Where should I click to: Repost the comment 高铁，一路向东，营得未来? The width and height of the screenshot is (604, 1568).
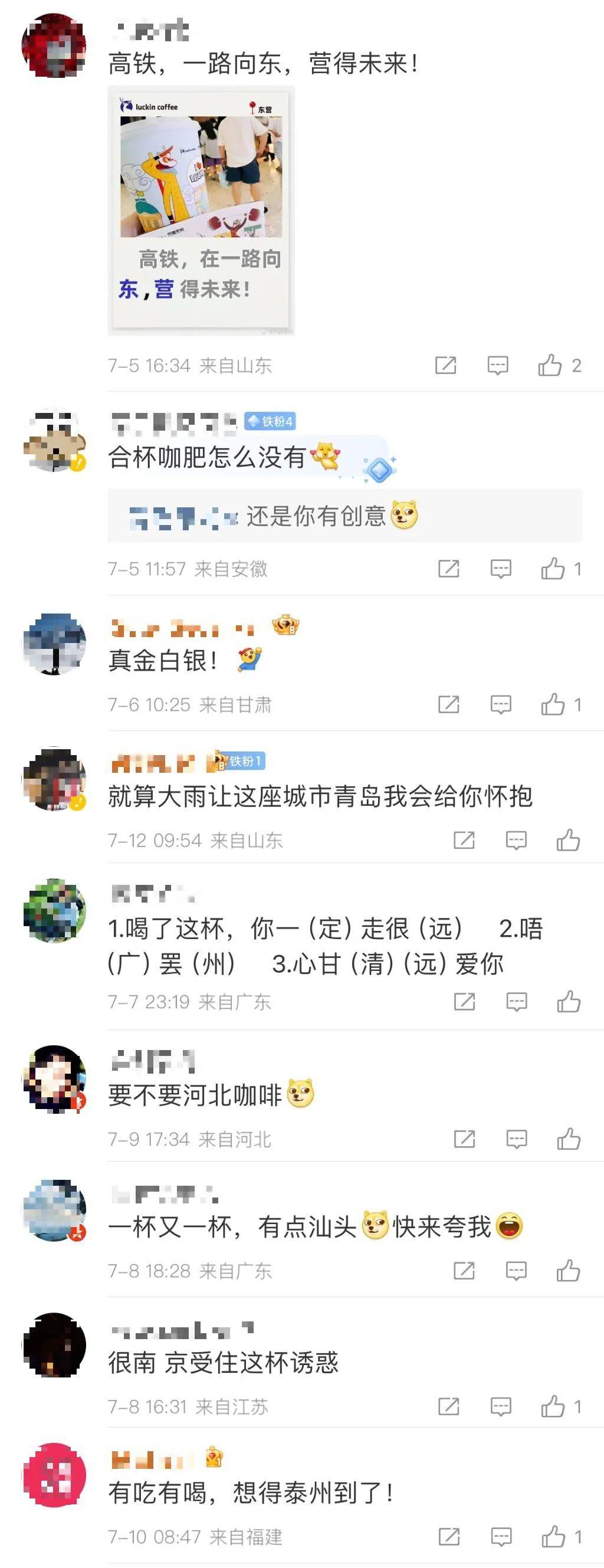click(446, 365)
